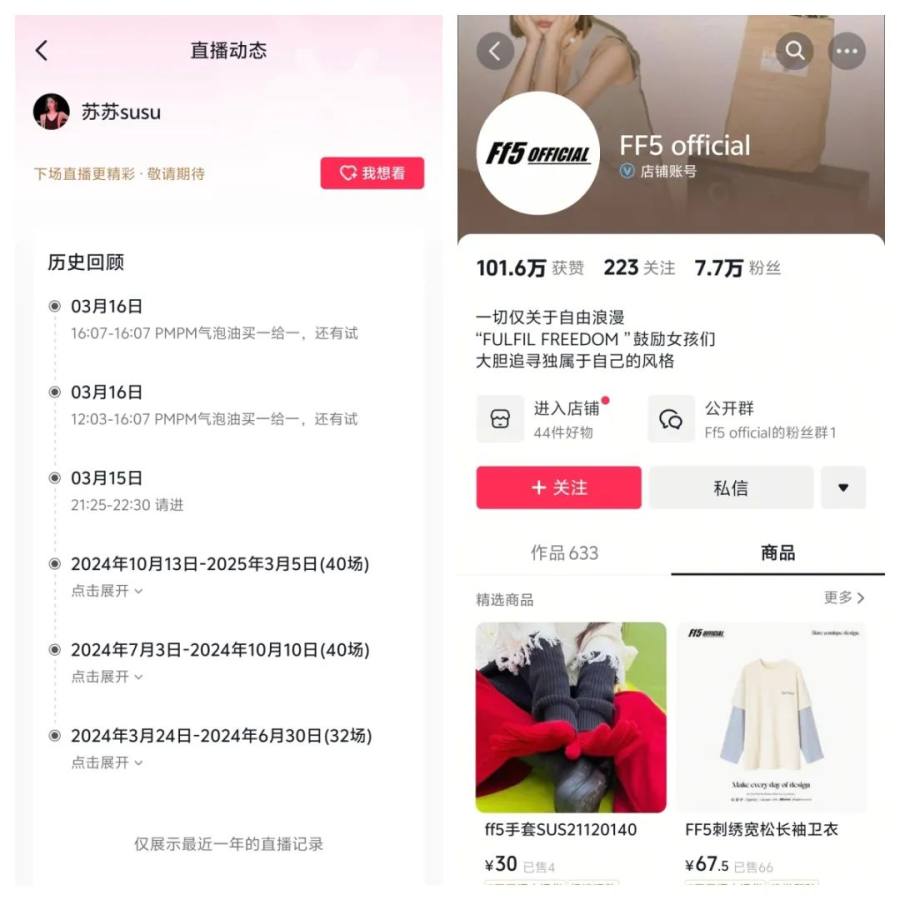The image size is (900, 900).
Task: Tap 更多 to see more featured products
Action: (844, 598)
